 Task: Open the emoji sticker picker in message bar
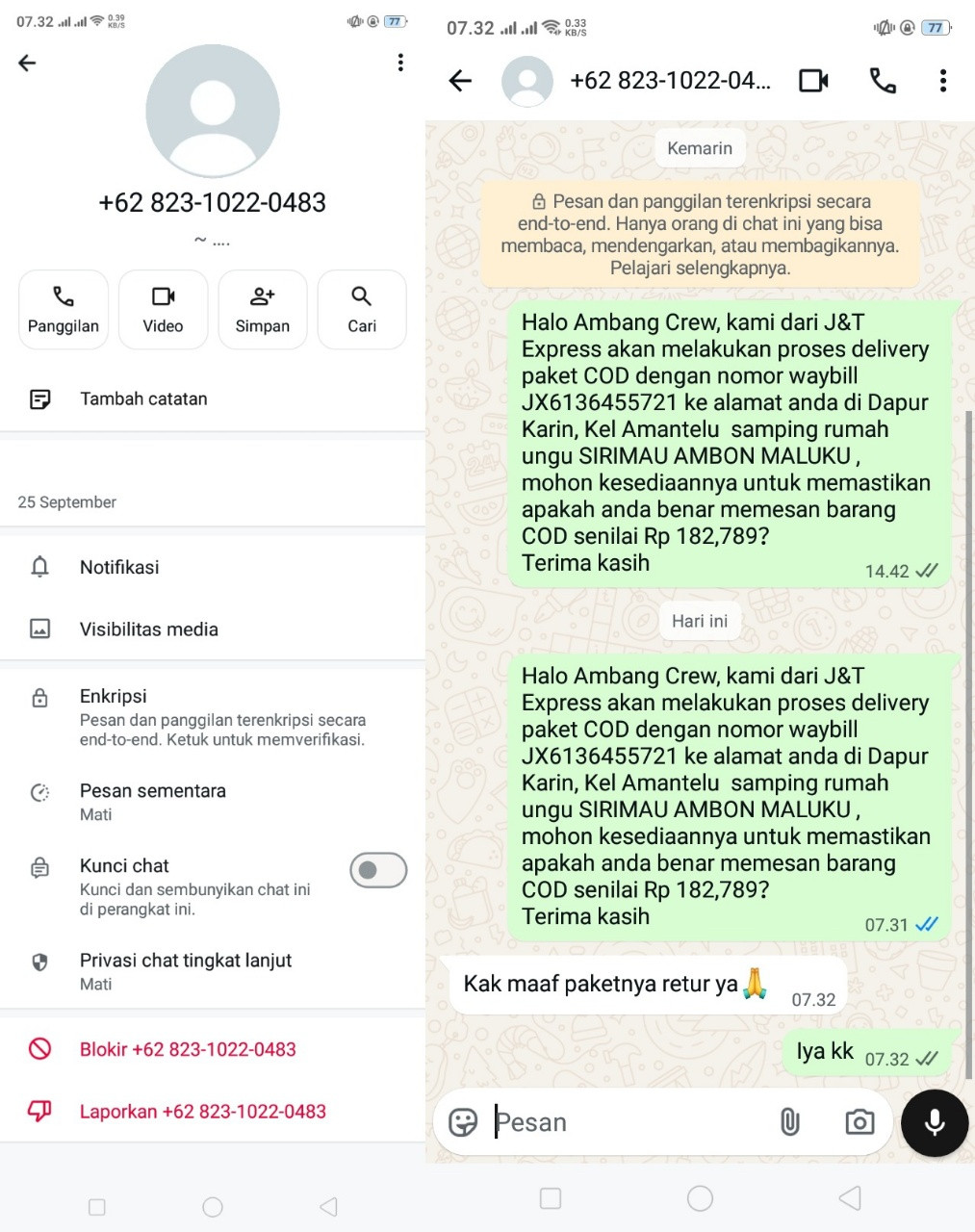[463, 1122]
